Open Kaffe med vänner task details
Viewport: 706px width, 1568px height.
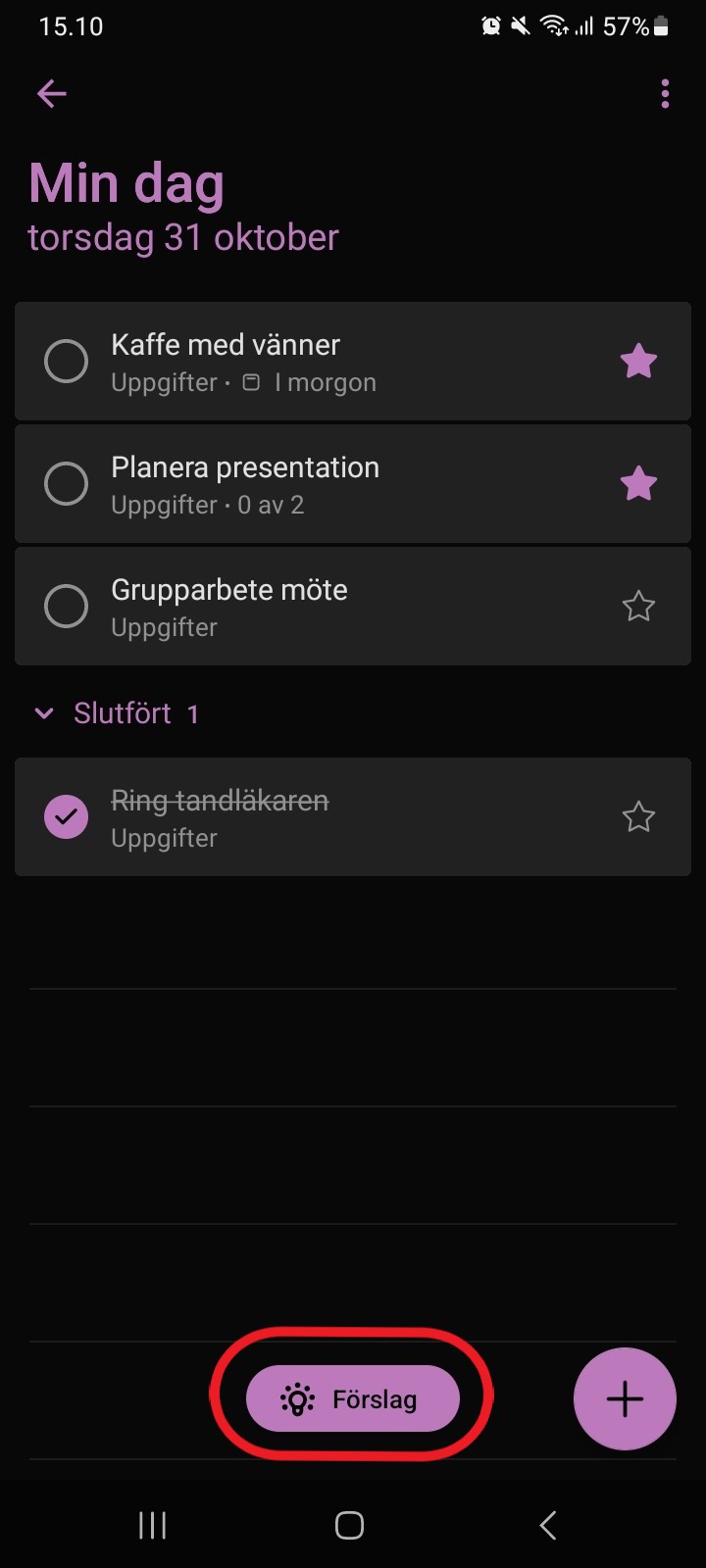(353, 362)
